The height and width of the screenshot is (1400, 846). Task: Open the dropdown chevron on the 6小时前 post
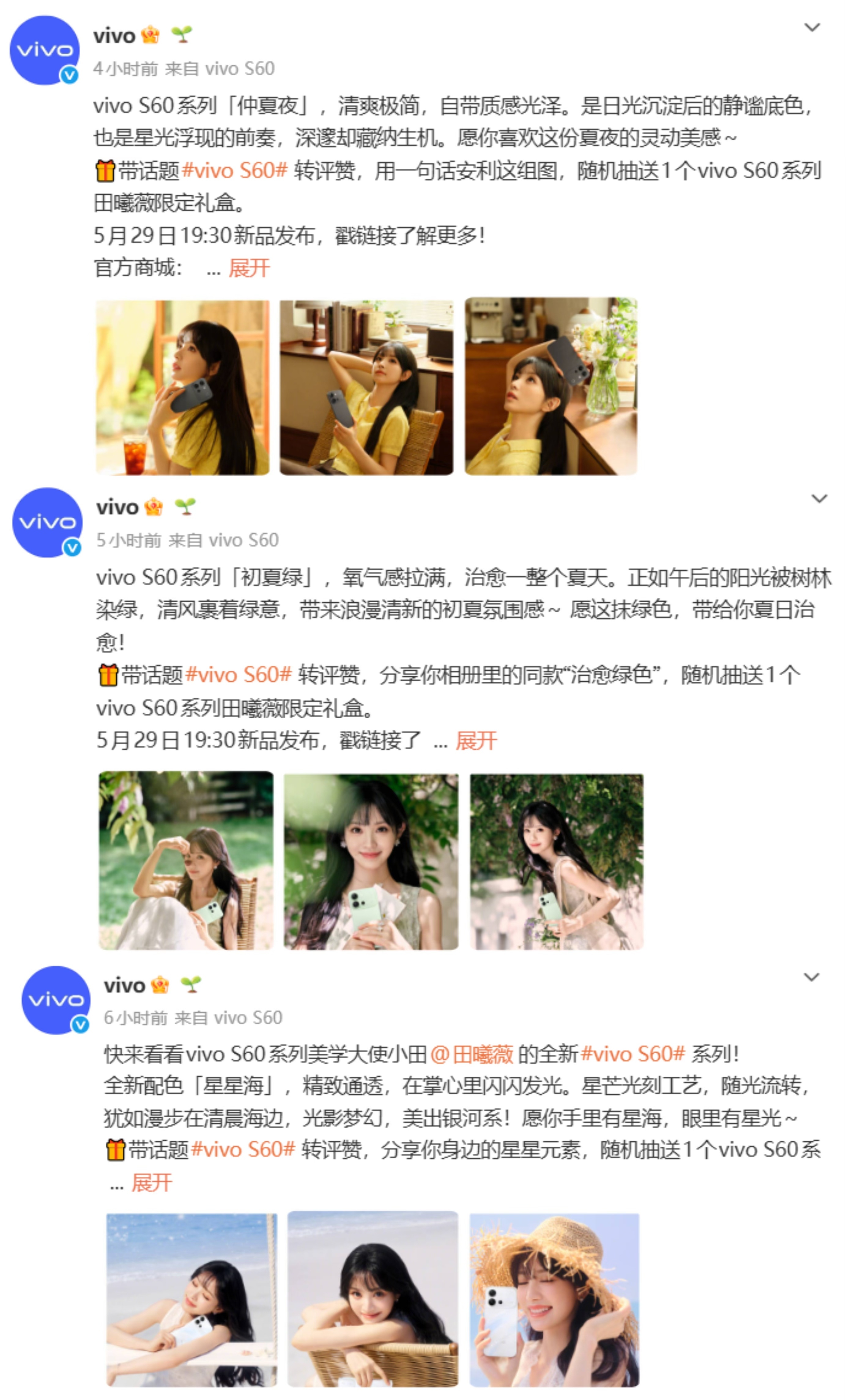(x=811, y=977)
